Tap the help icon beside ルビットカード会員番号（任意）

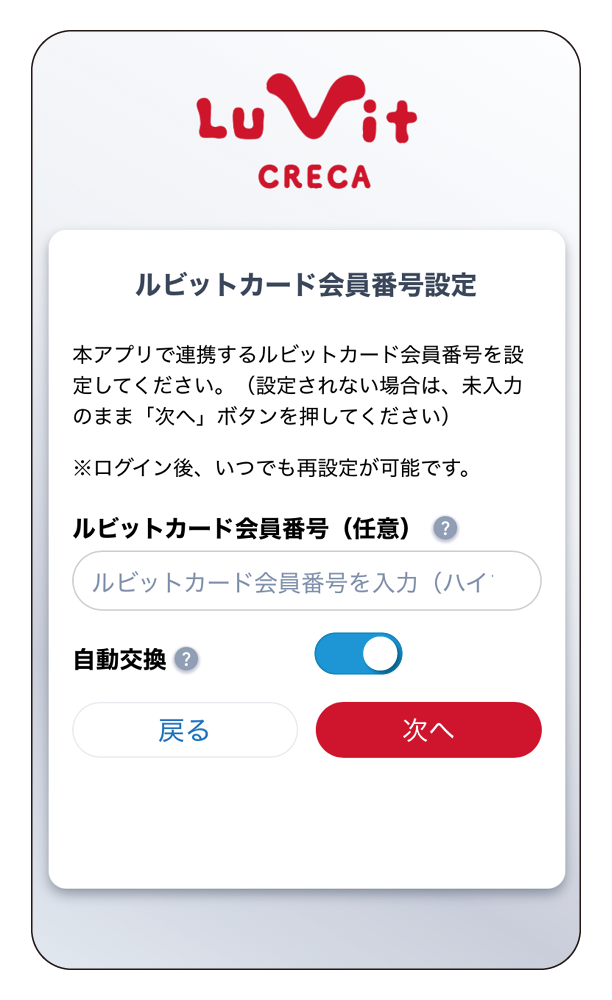(445, 528)
